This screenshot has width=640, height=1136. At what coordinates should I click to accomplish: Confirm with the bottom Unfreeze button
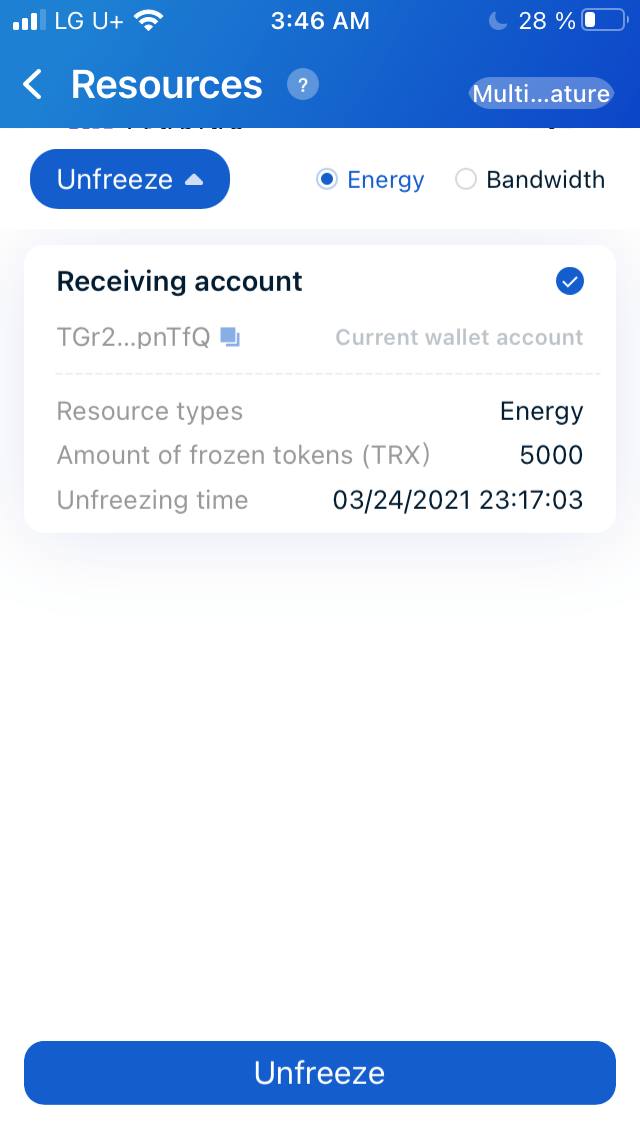(320, 1073)
